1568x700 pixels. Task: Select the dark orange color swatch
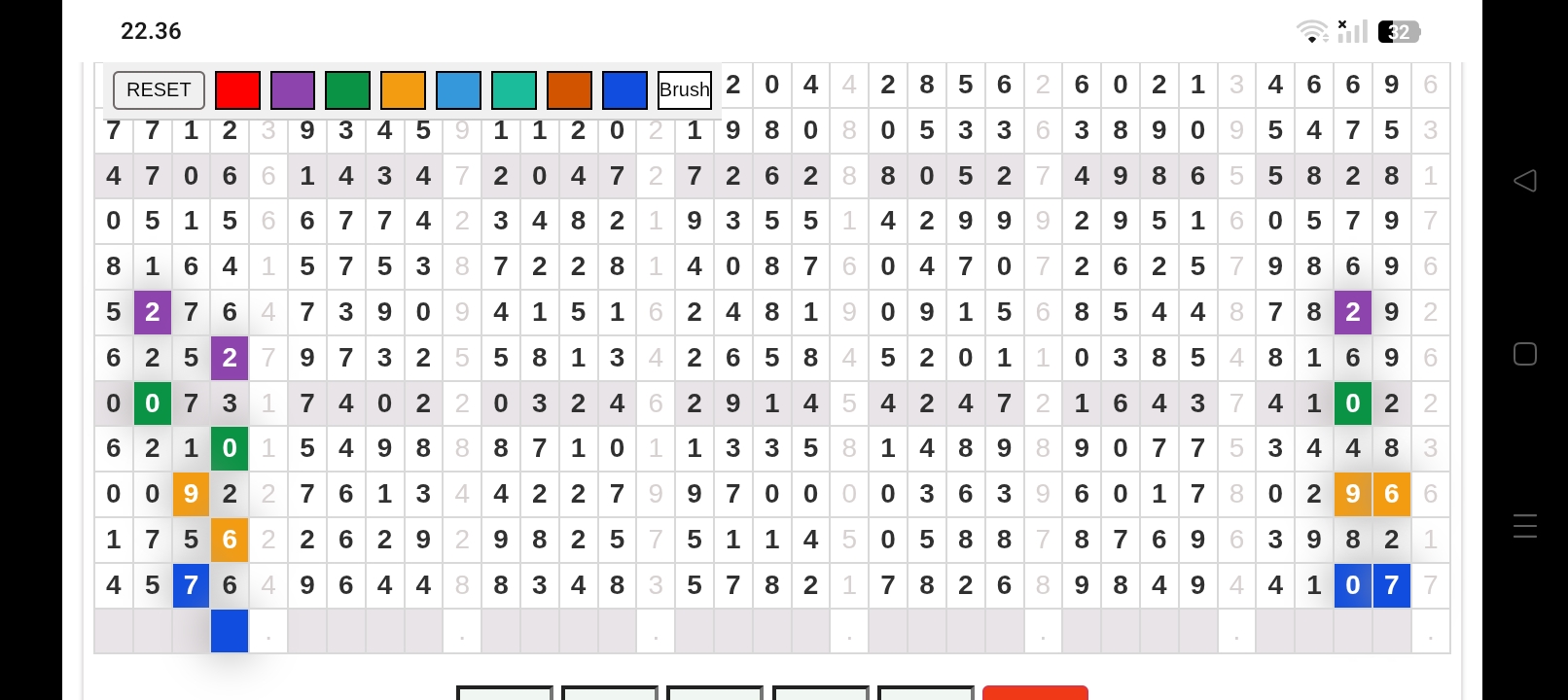click(569, 90)
